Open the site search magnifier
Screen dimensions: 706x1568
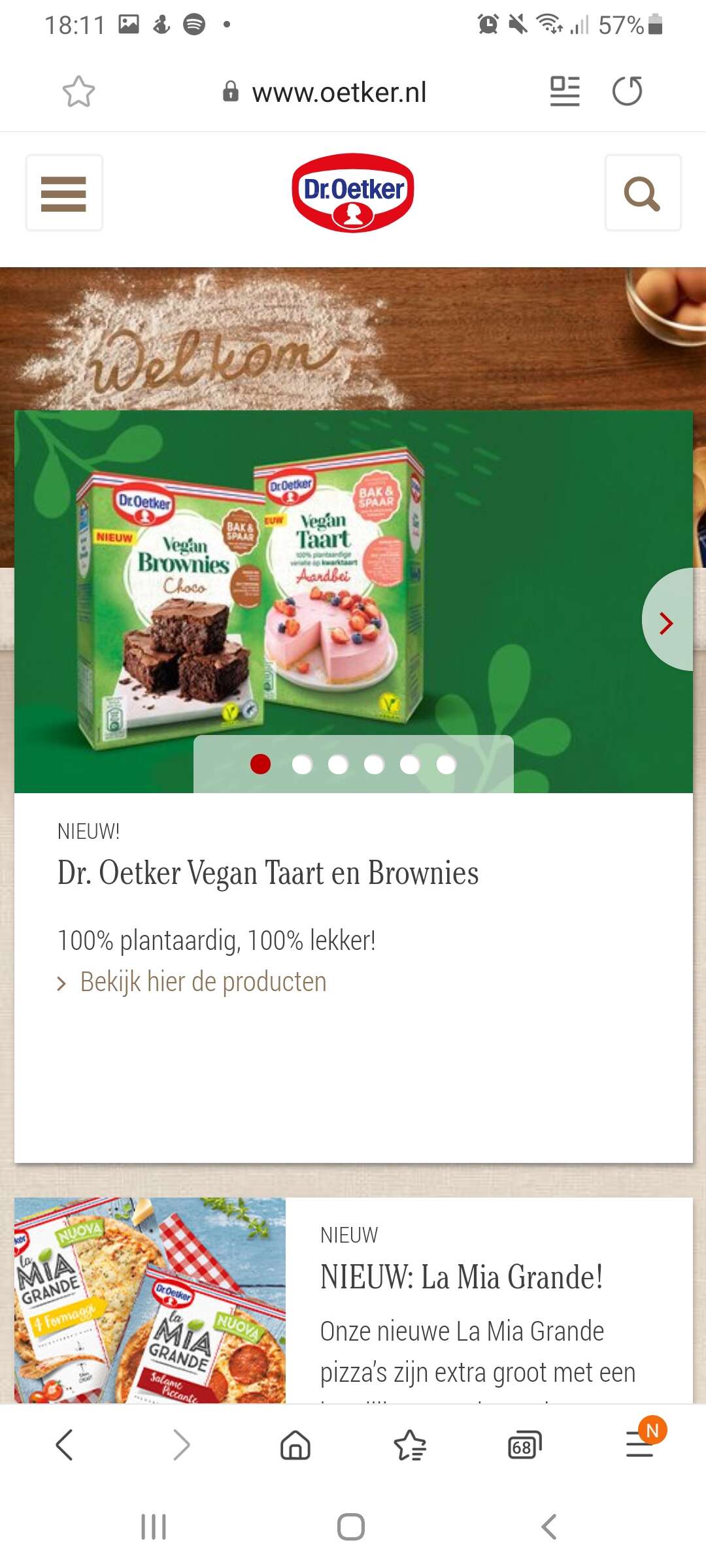click(643, 193)
